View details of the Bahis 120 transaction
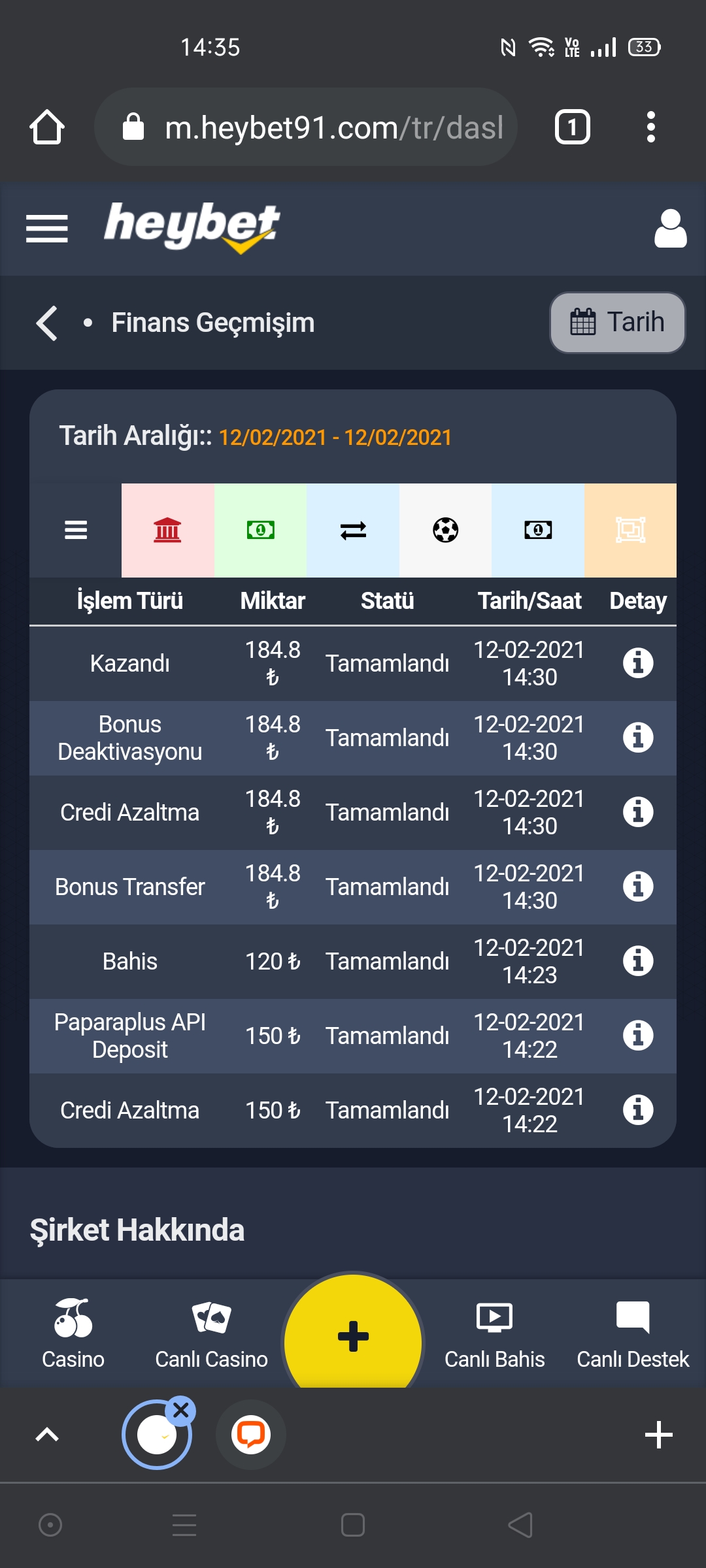Image resolution: width=706 pixels, height=1568 pixels. point(638,961)
